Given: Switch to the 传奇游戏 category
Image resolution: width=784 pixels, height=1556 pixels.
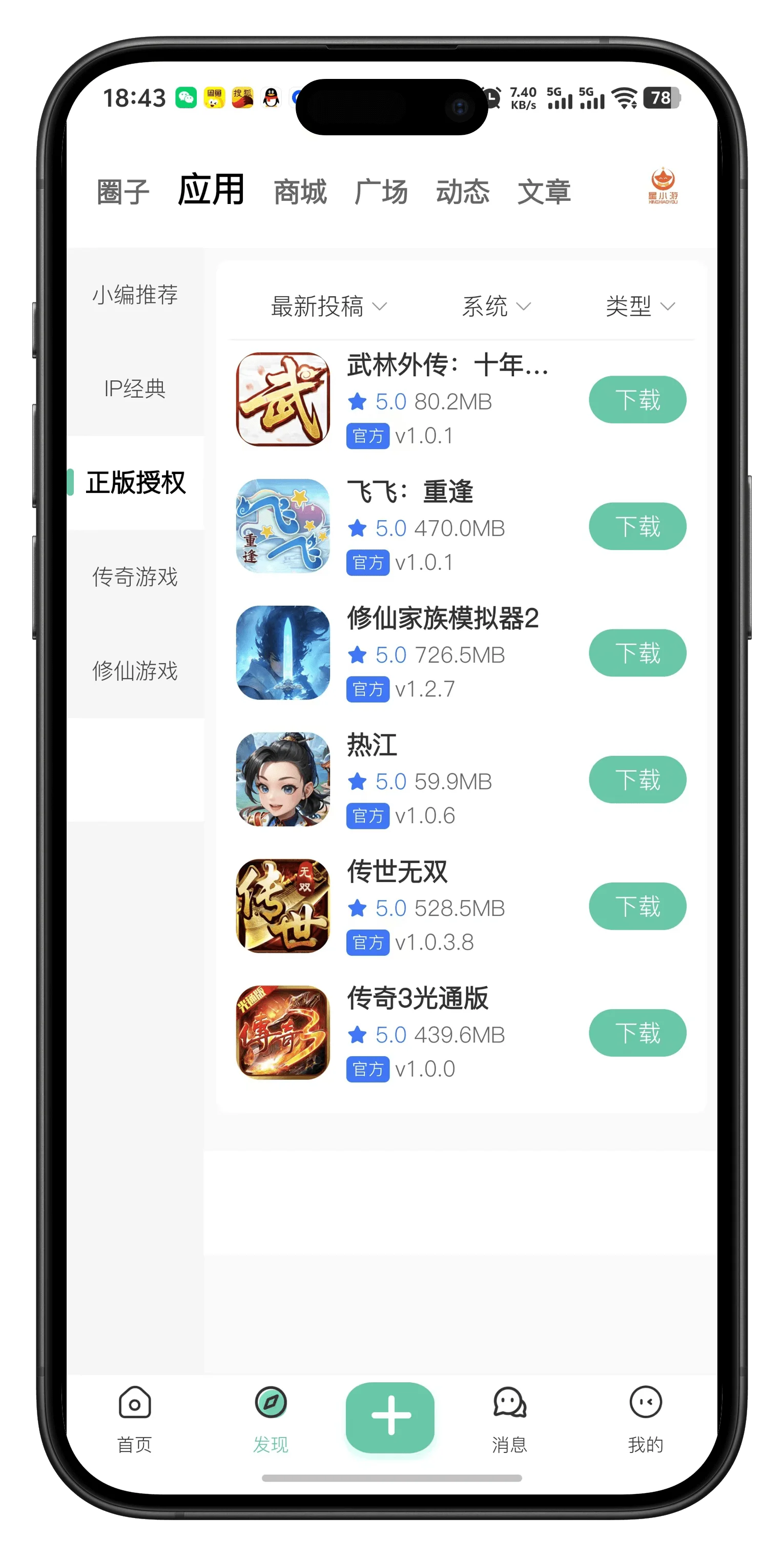Looking at the screenshot, I should 135,577.
